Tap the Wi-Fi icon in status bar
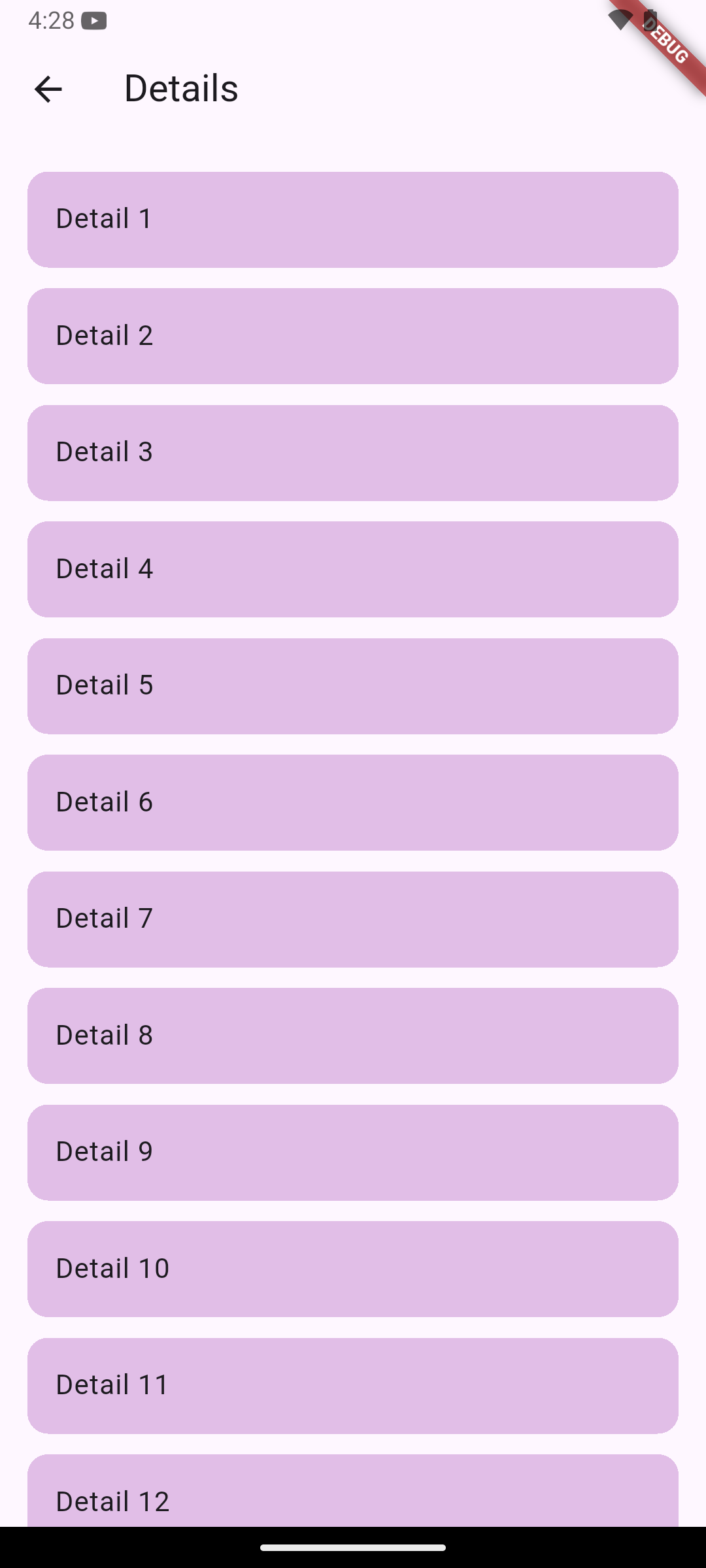Screen dimensions: 706x1568 (x=621, y=21)
